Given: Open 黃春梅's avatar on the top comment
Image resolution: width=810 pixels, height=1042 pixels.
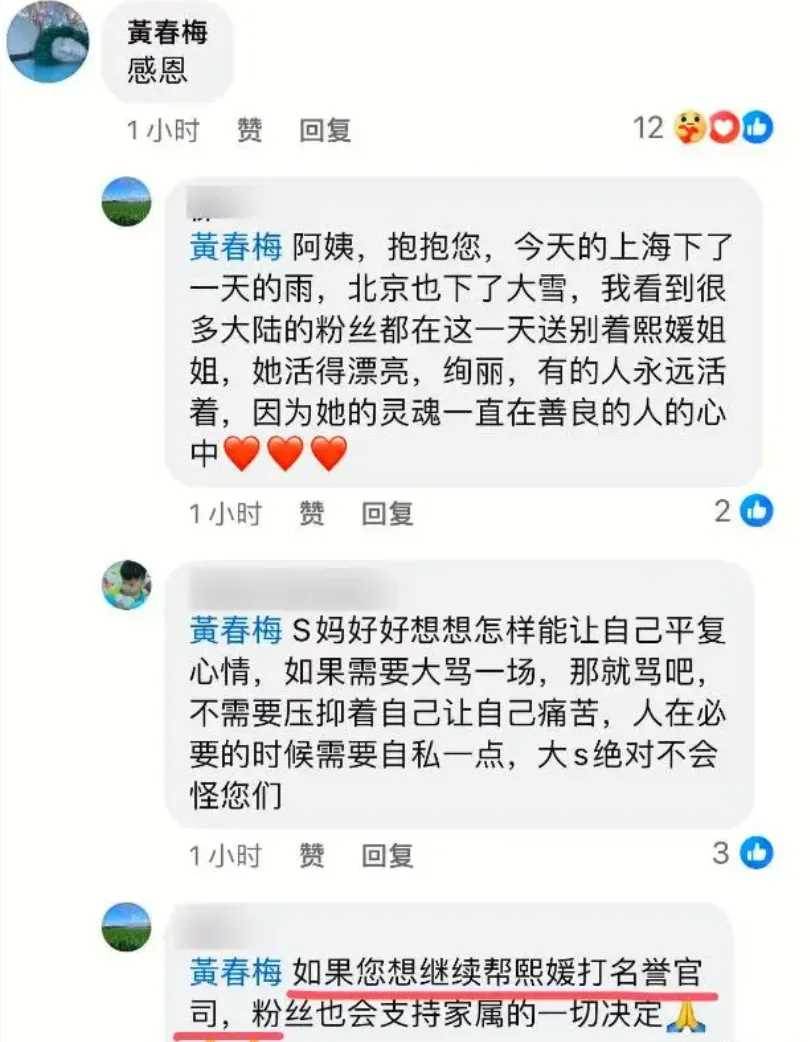Looking at the screenshot, I should click(45, 46).
